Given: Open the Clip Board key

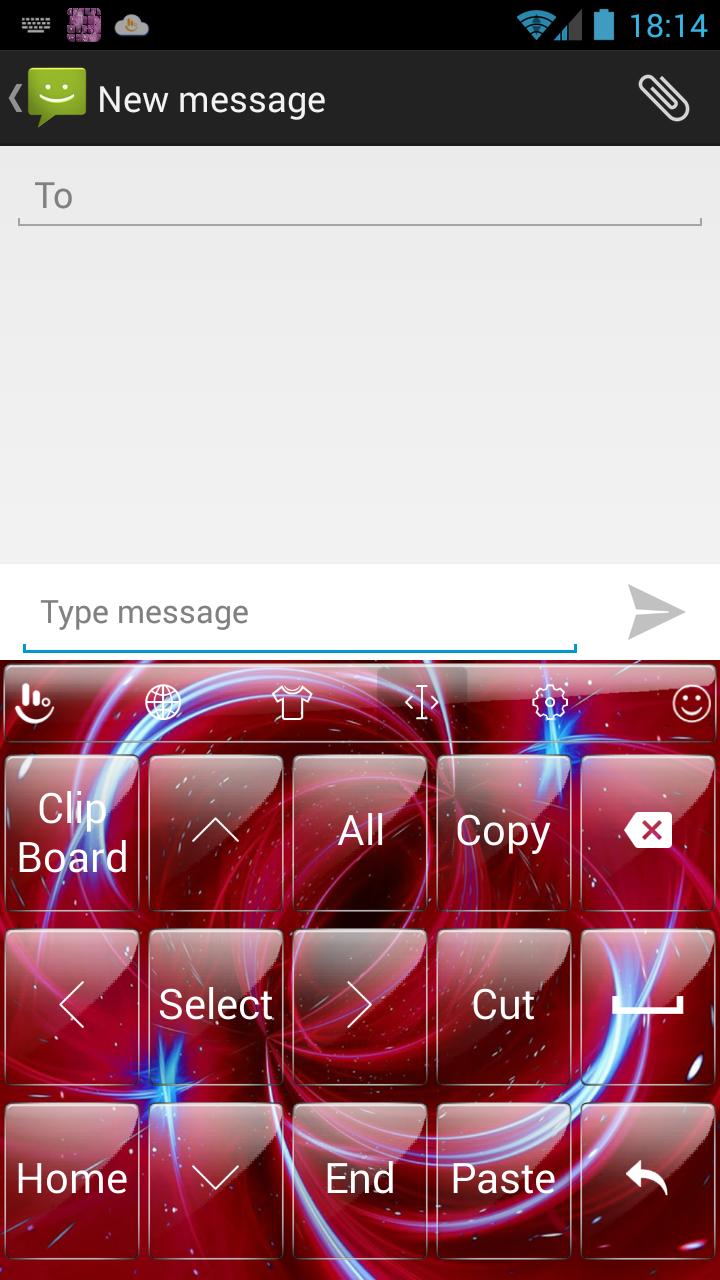Looking at the screenshot, I should (x=72, y=833).
